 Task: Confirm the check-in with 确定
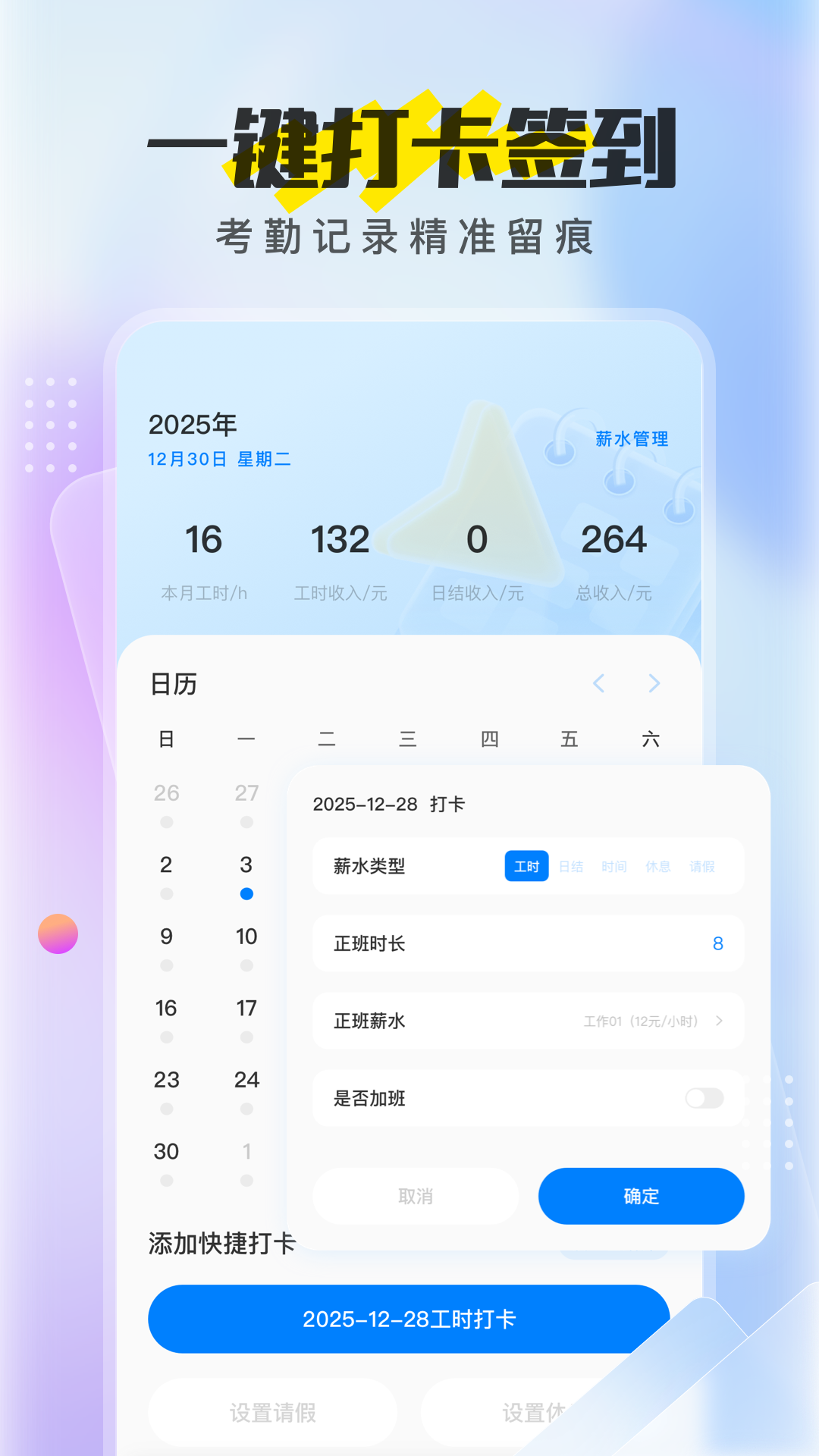[641, 1196]
